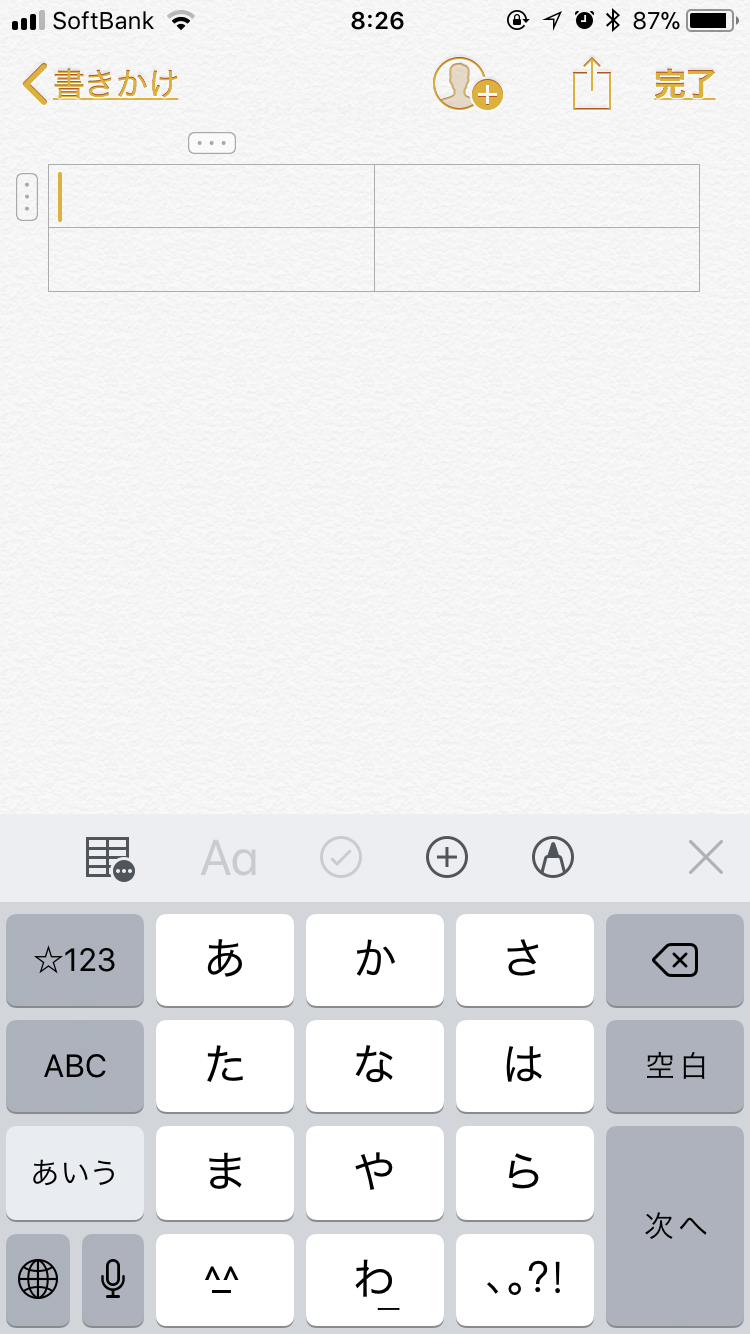Place cursor in the top-right table cell
The height and width of the screenshot is (1334, 750).
pos(537,196)
